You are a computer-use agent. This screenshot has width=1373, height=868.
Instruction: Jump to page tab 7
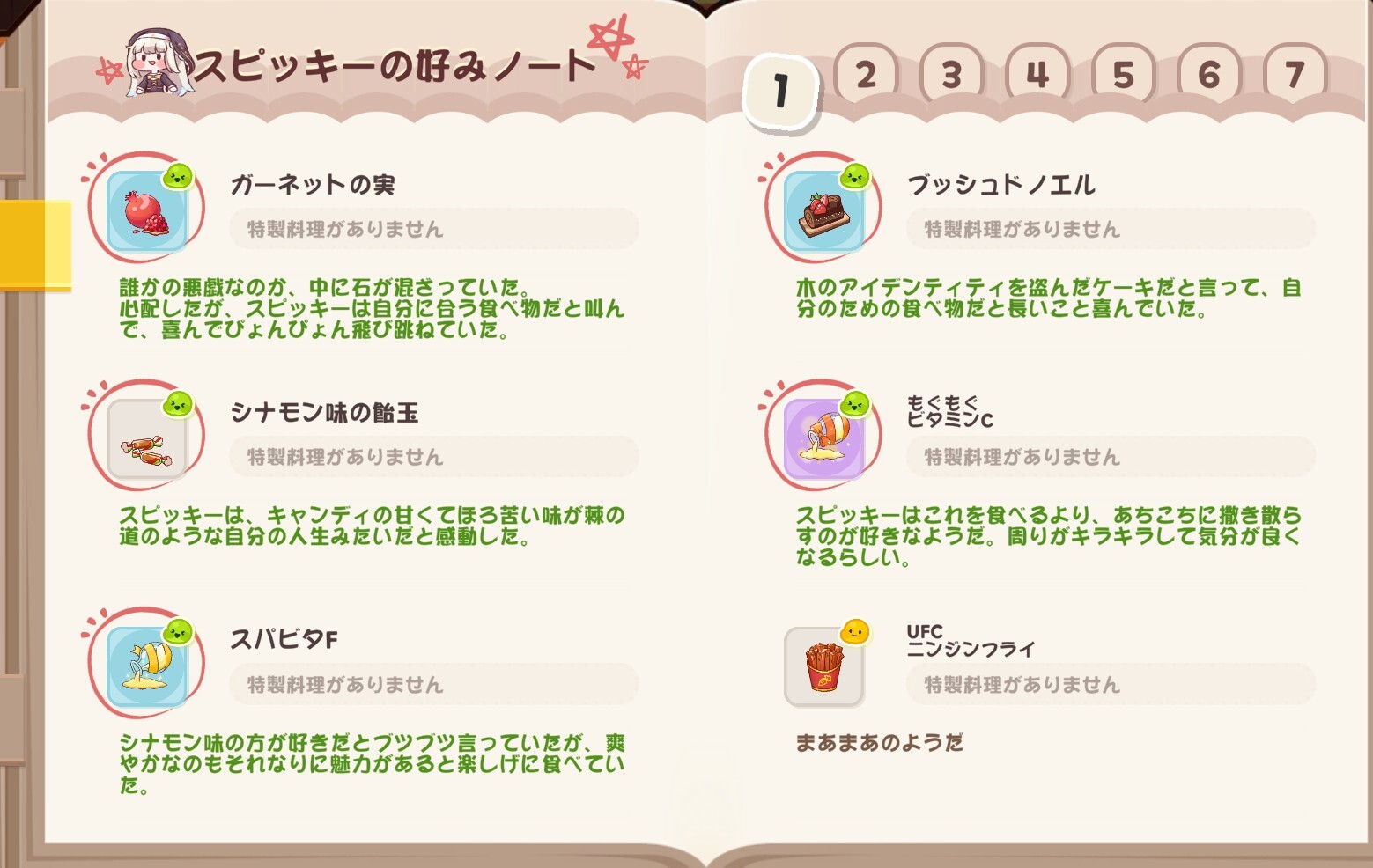coord(1294,75)
